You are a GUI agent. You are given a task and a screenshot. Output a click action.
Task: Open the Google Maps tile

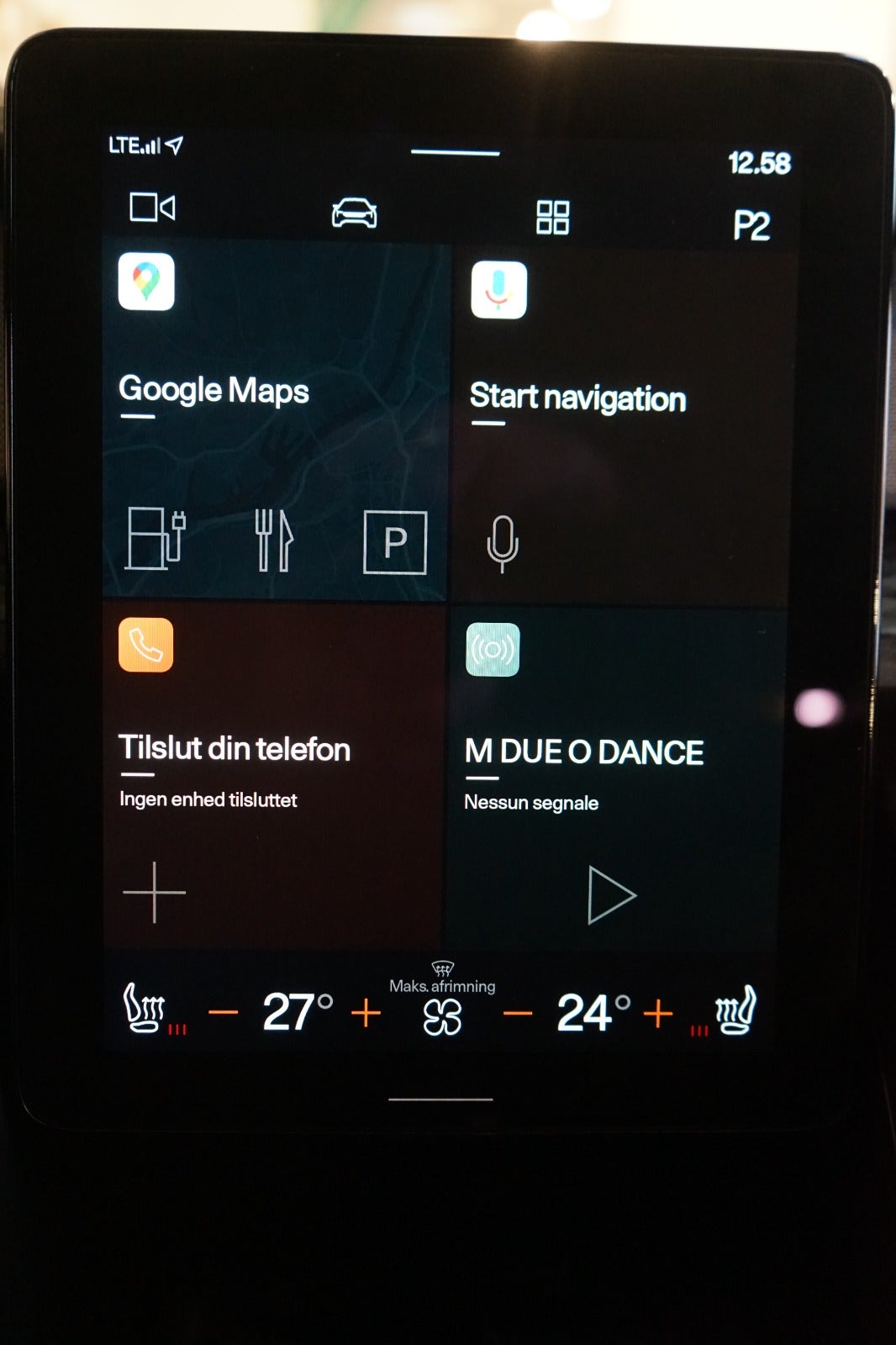coord(213,391)
